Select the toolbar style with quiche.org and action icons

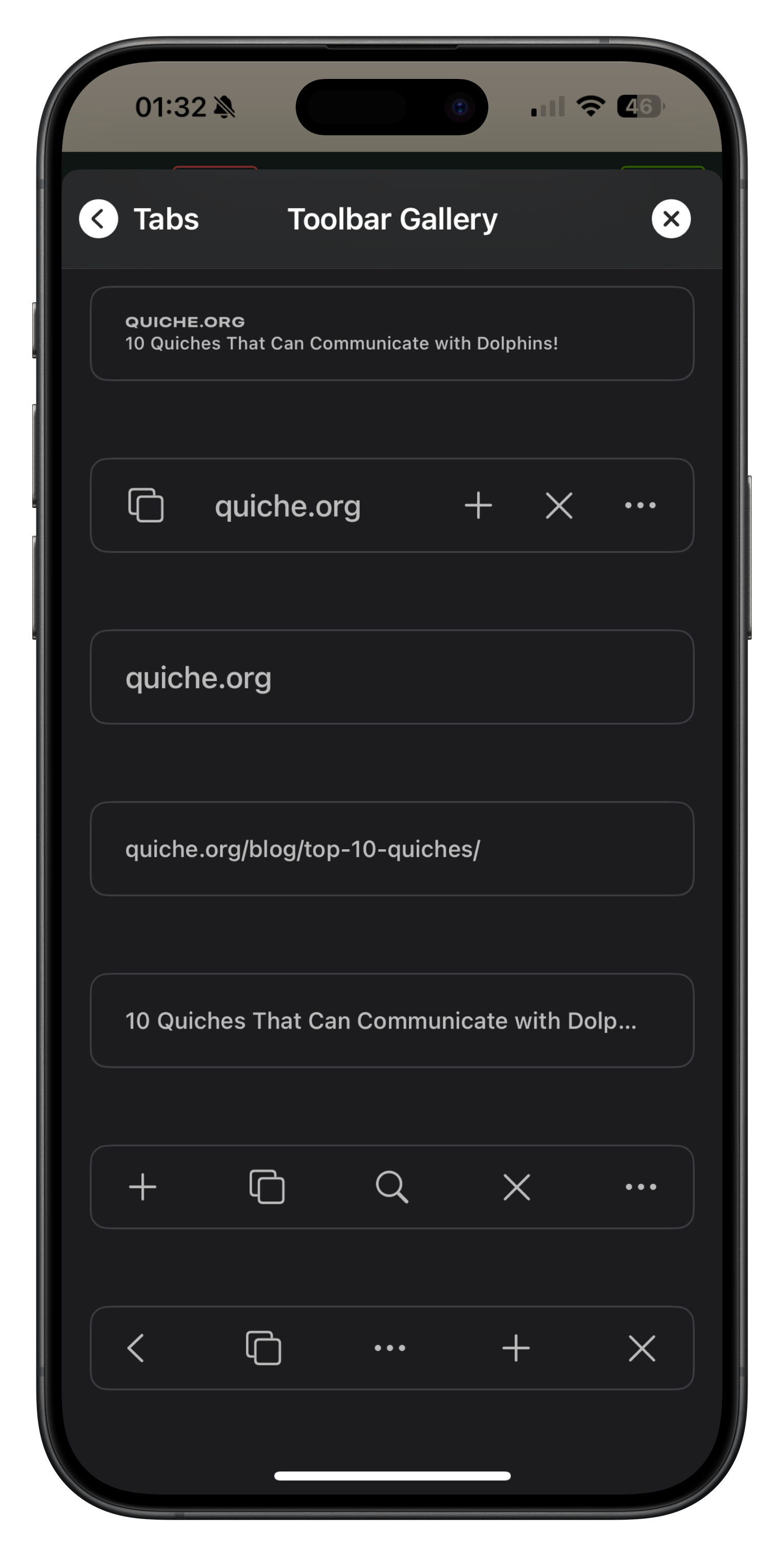392,505
